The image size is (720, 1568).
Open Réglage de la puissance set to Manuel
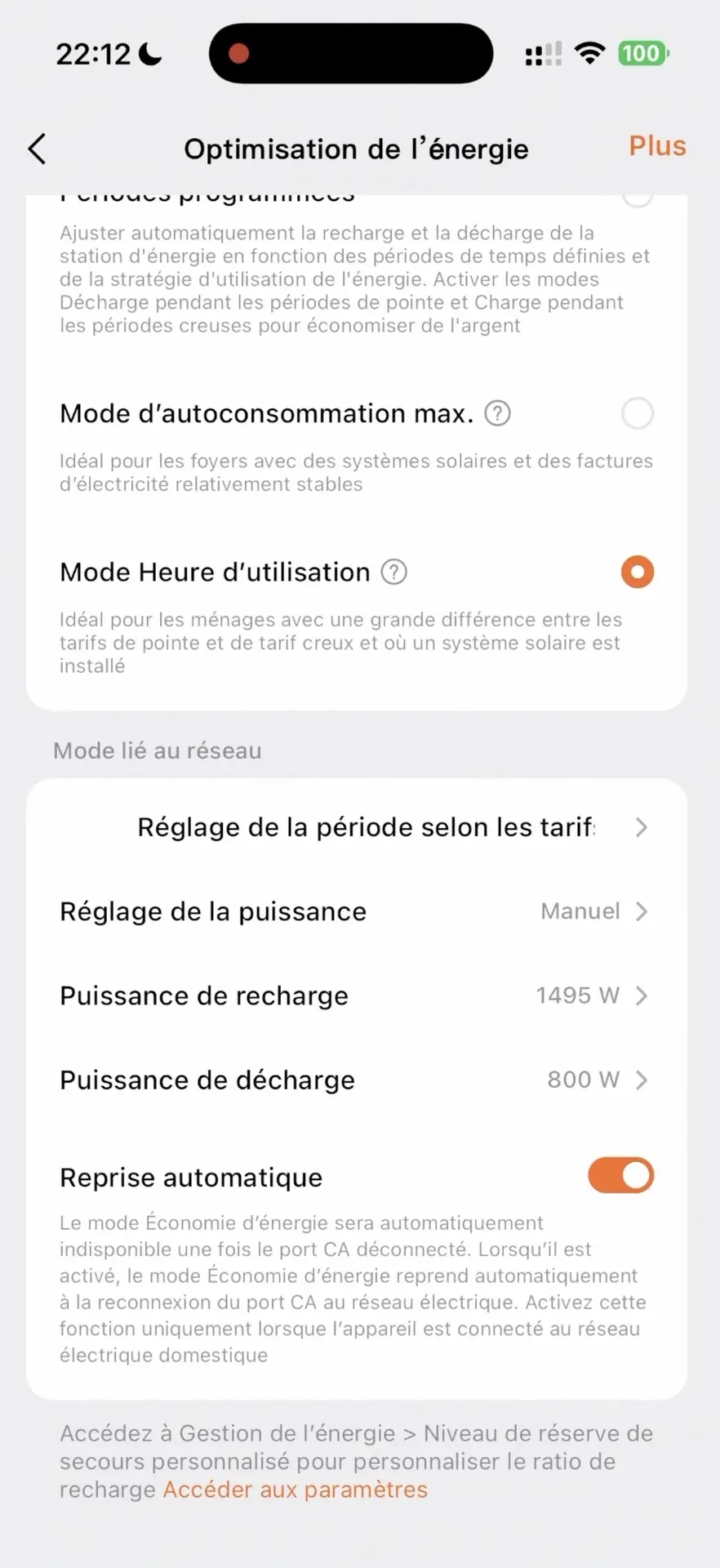(x=359, y=911)
